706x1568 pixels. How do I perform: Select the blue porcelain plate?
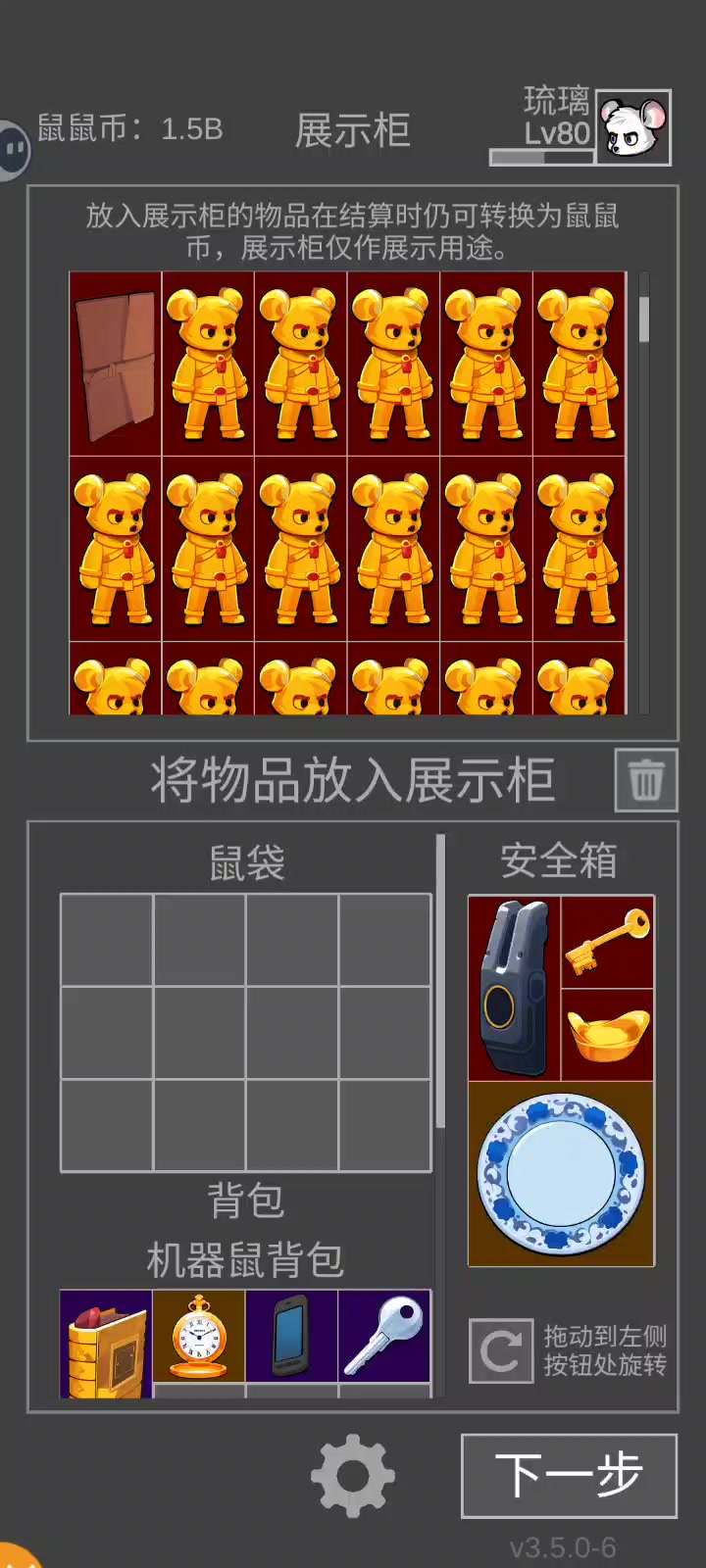click(x=561, y=1174)
